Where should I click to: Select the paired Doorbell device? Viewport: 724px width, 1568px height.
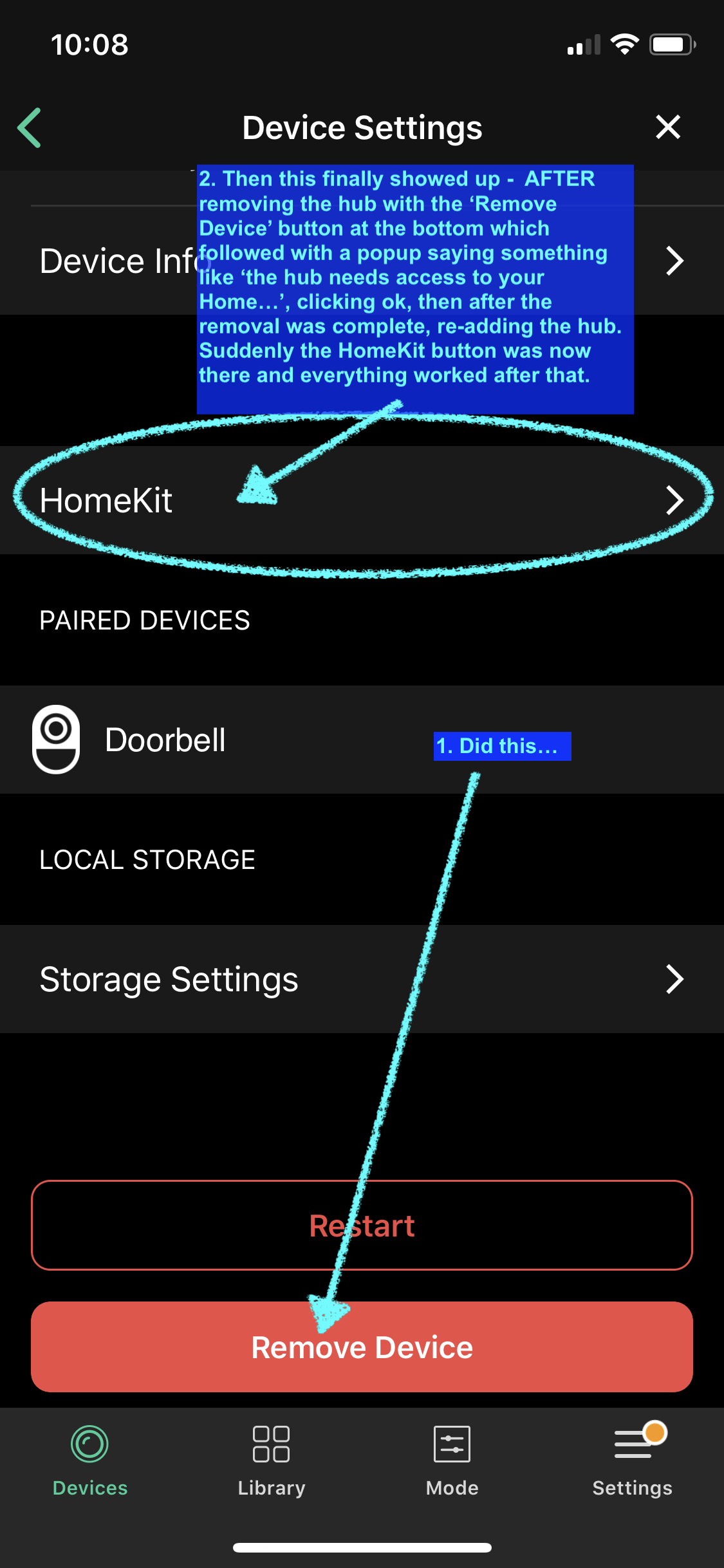165,740
